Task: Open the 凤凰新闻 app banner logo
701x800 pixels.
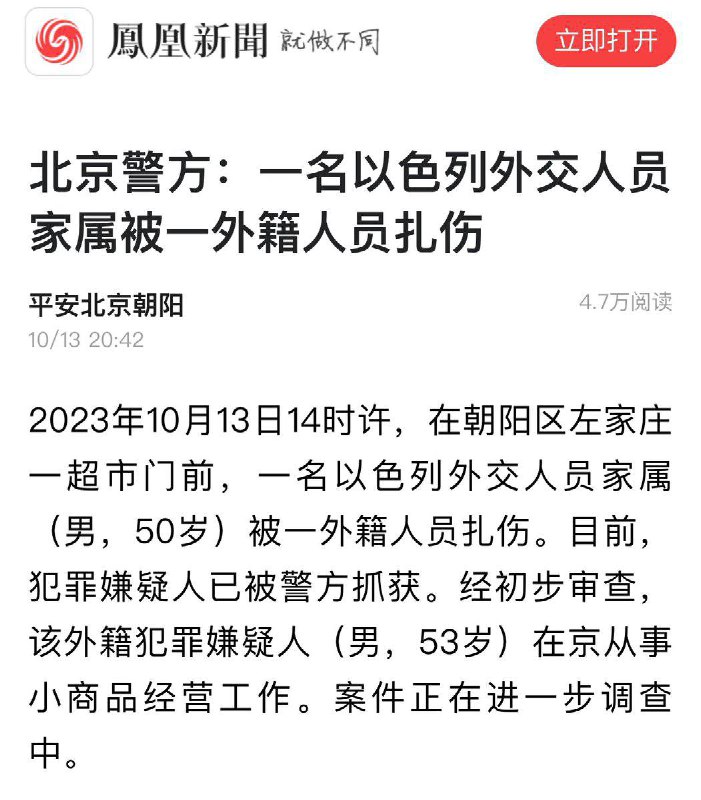Action: 59,42
